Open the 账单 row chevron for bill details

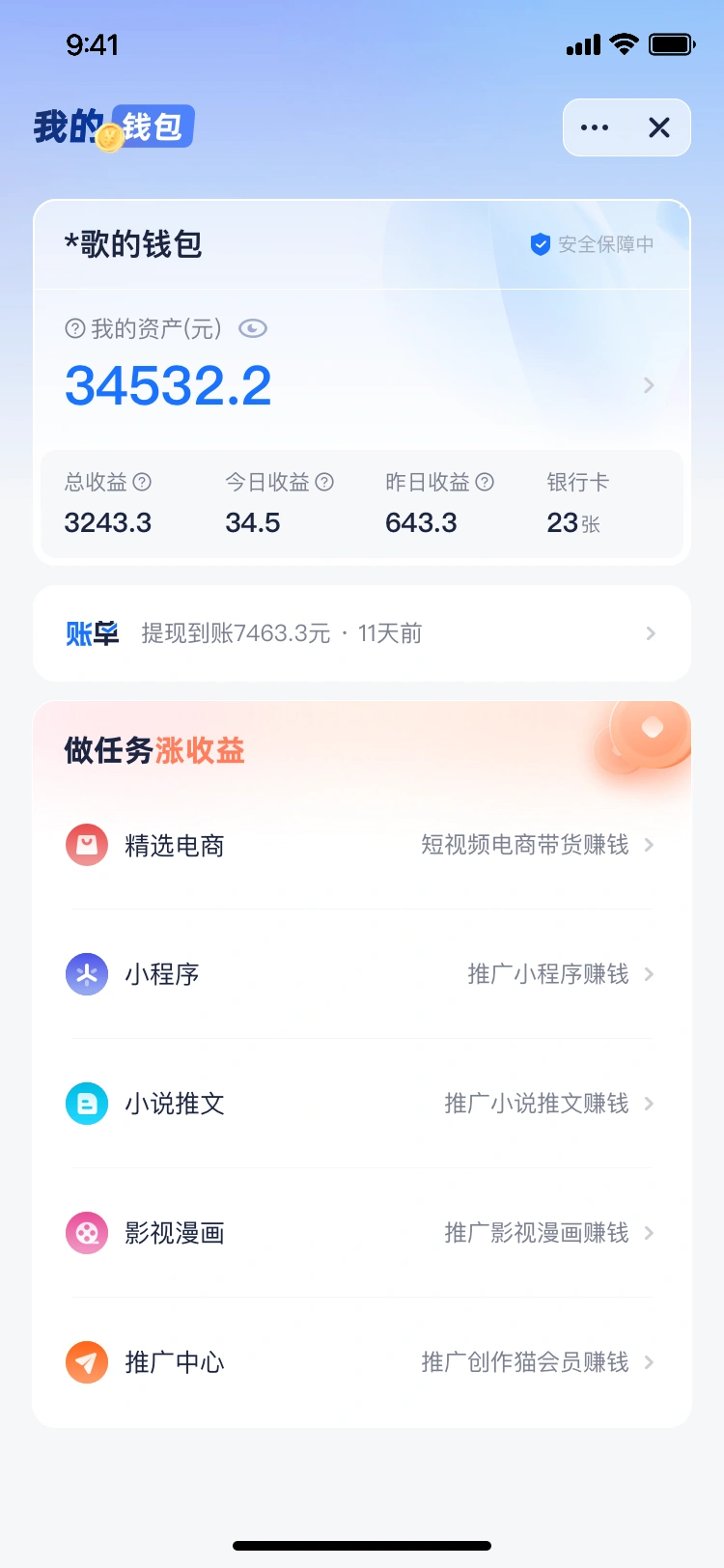click(x=651, y=633)
